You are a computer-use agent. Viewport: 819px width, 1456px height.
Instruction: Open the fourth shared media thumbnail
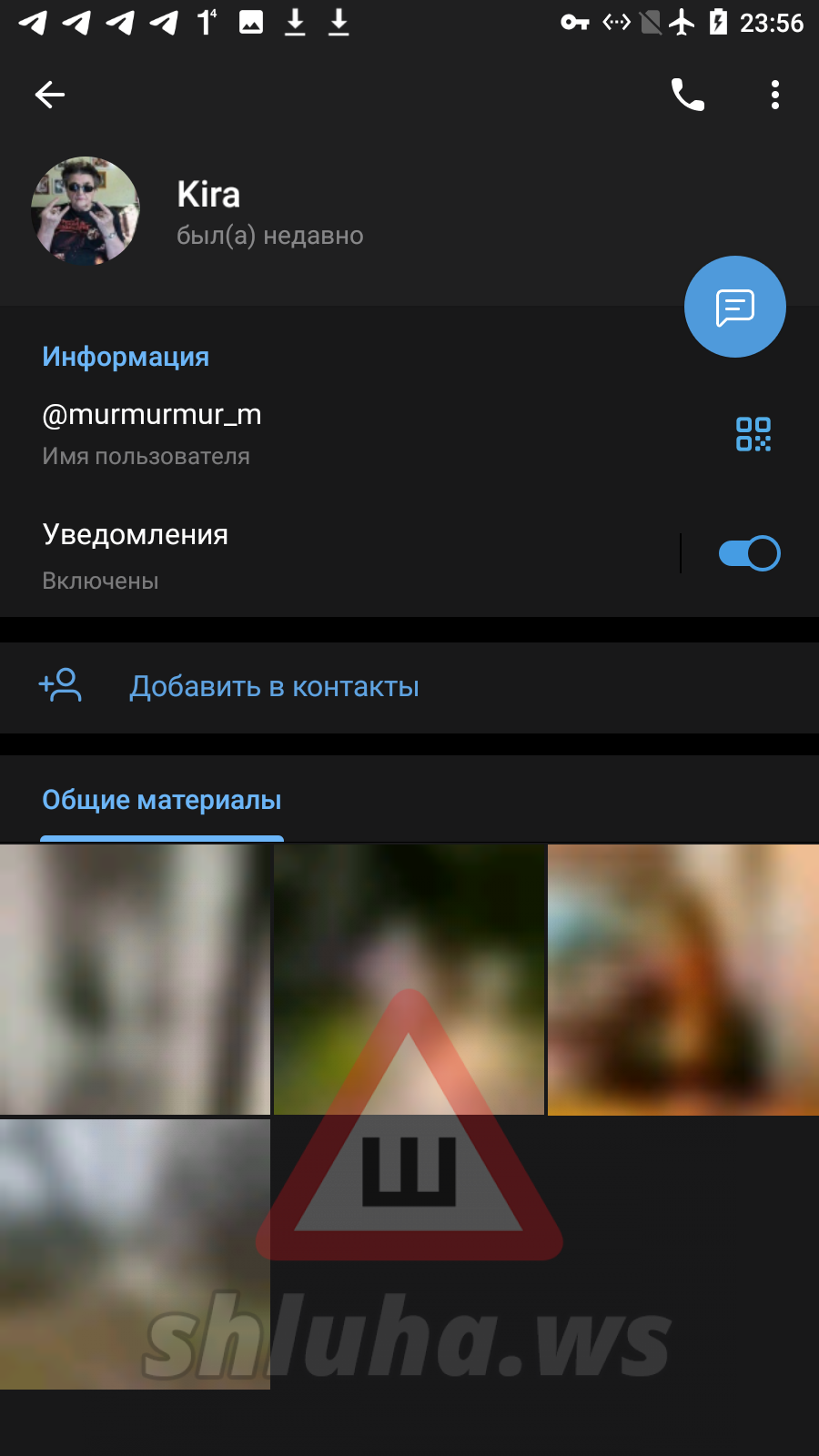coord(135,1254)
